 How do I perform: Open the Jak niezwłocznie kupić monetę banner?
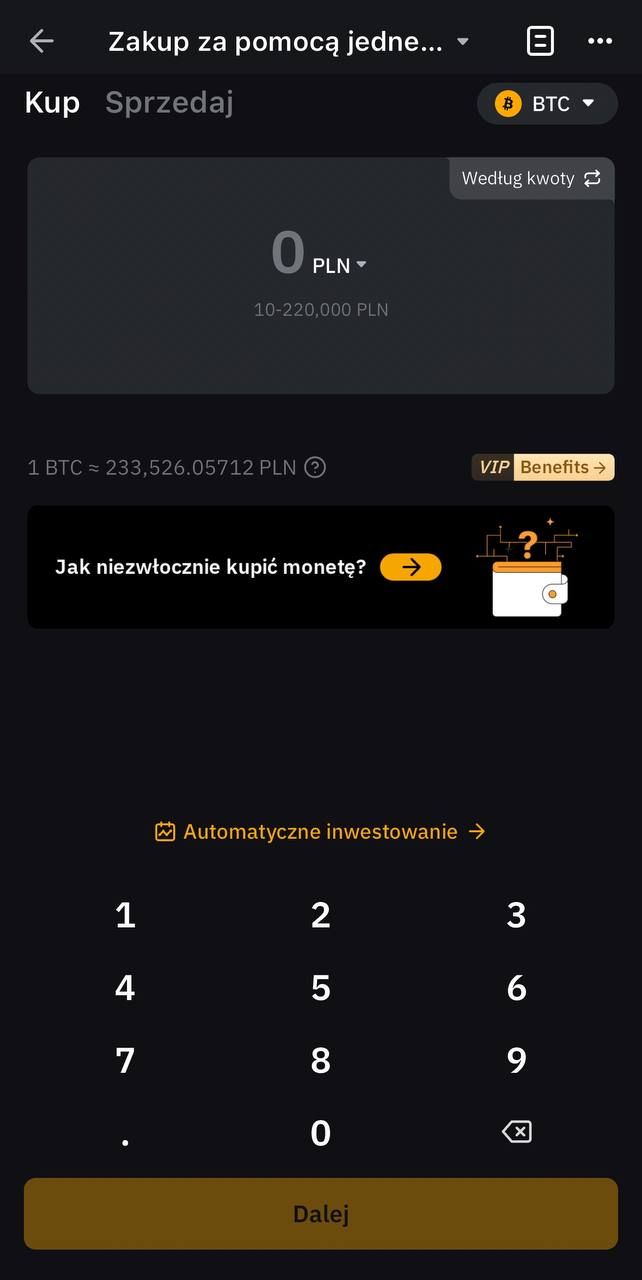320,567
